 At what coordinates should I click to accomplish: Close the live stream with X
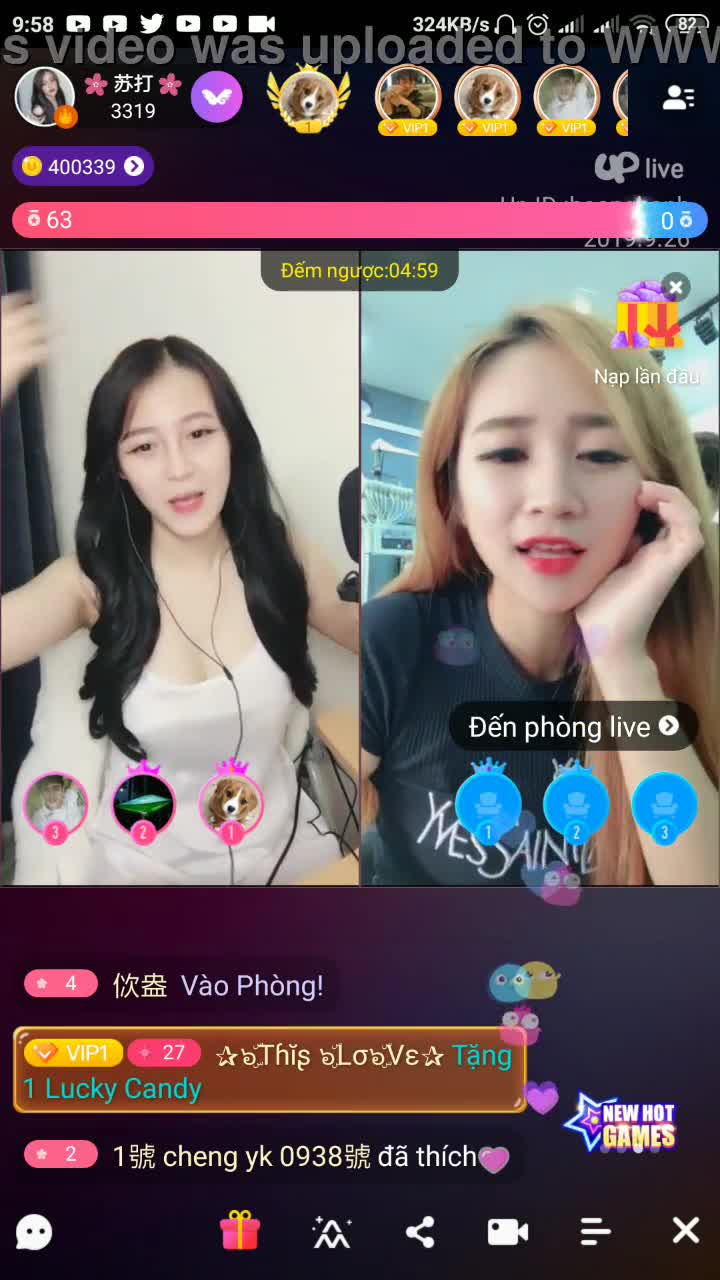click(x=685, y=1231)
